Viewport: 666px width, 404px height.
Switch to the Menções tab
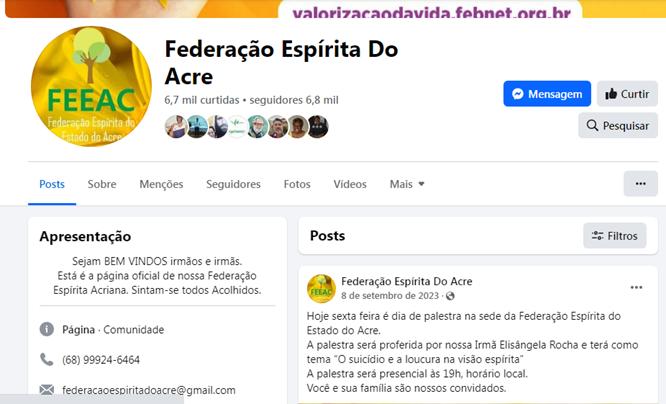161,184
